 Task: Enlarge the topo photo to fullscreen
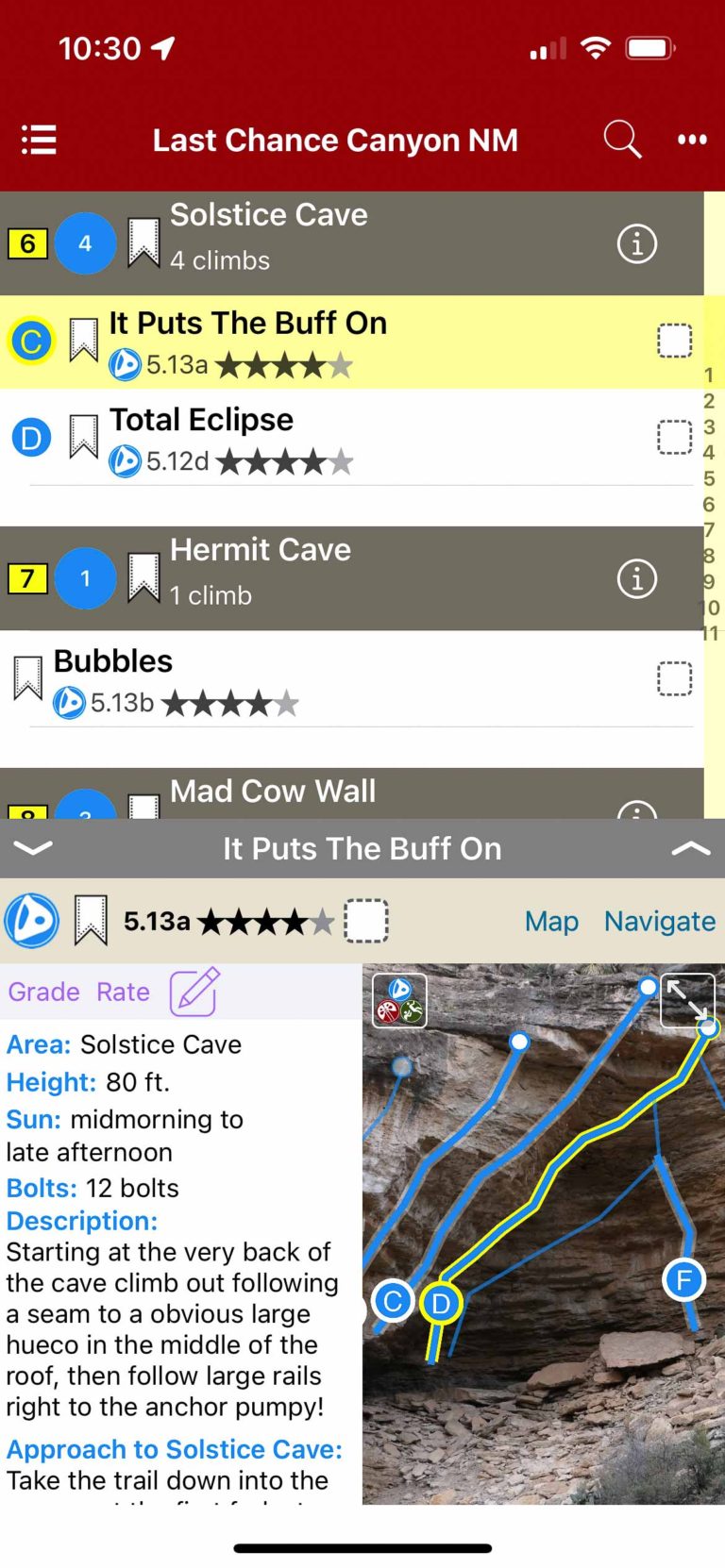click(x=686, y=1000)
